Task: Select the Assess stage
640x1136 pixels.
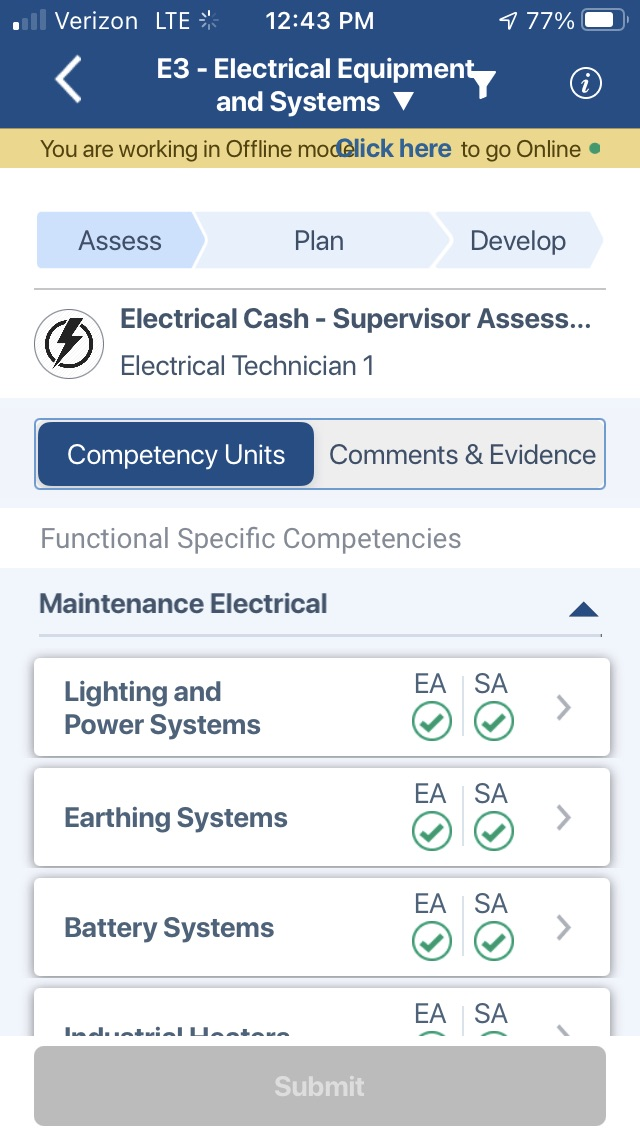Action: click(x=120, y=240)
